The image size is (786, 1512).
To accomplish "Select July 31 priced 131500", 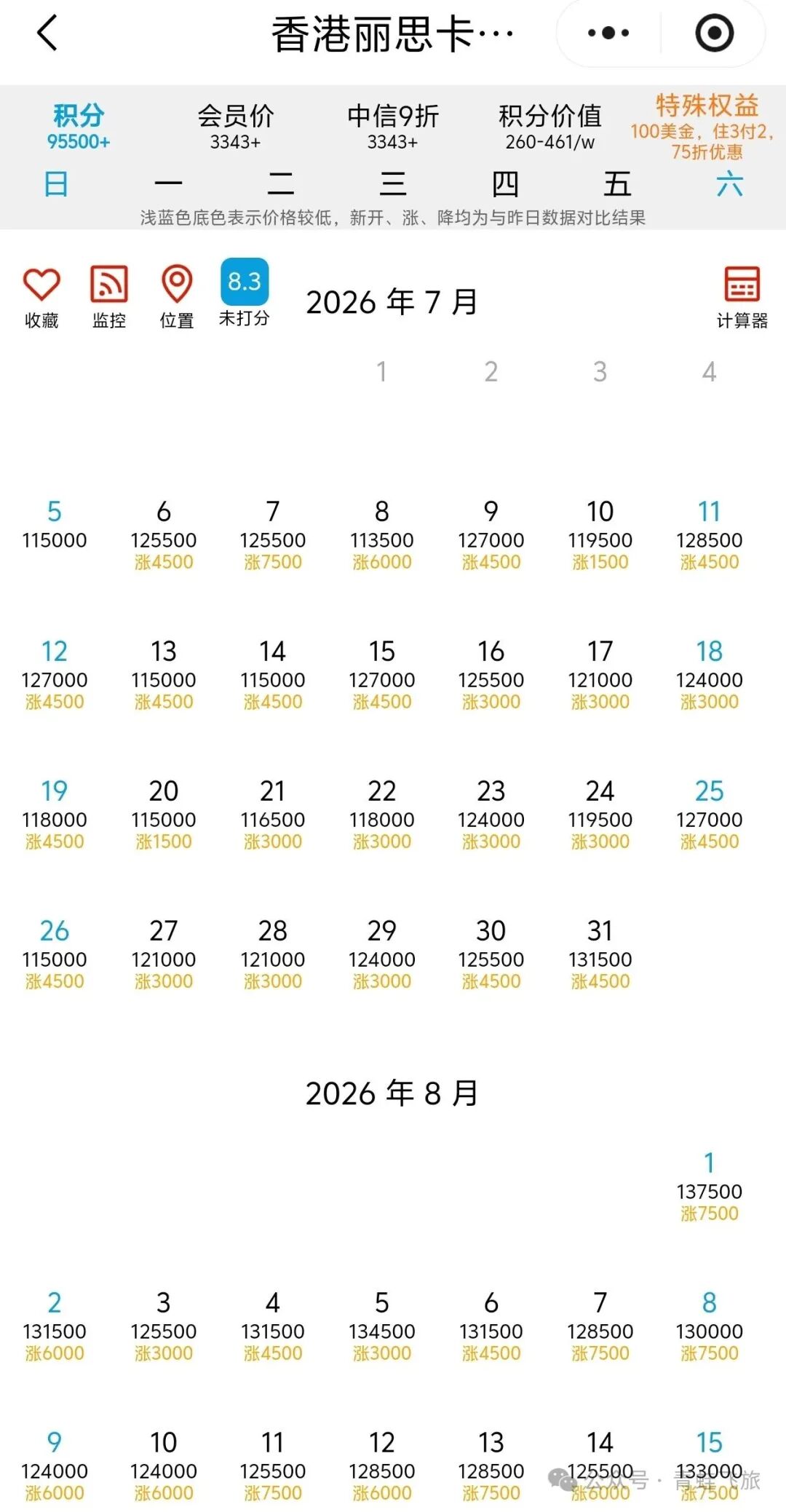I will click(600, 955).
